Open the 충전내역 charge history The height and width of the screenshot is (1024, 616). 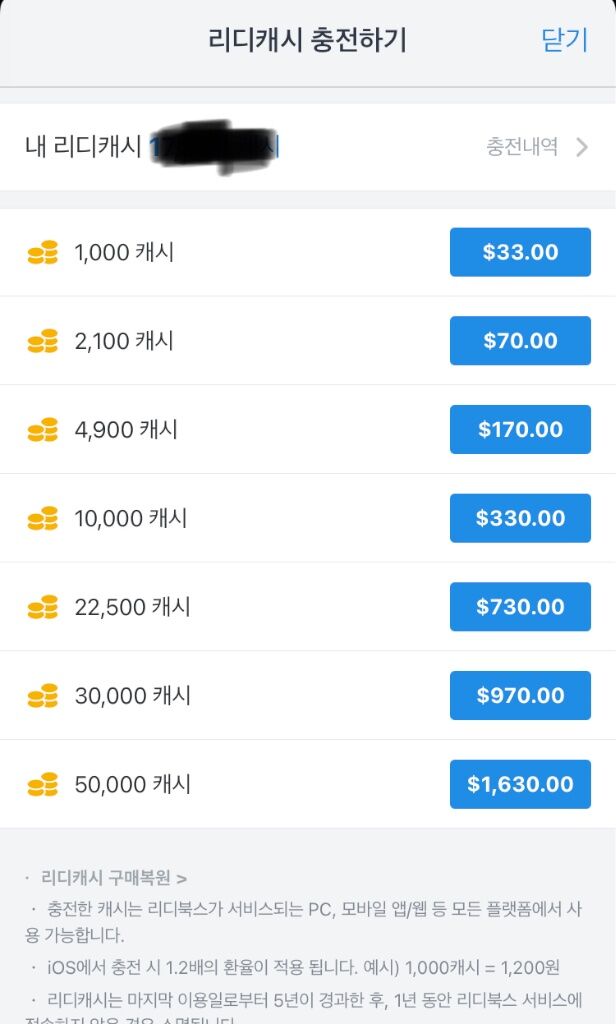tap(536, 147)
